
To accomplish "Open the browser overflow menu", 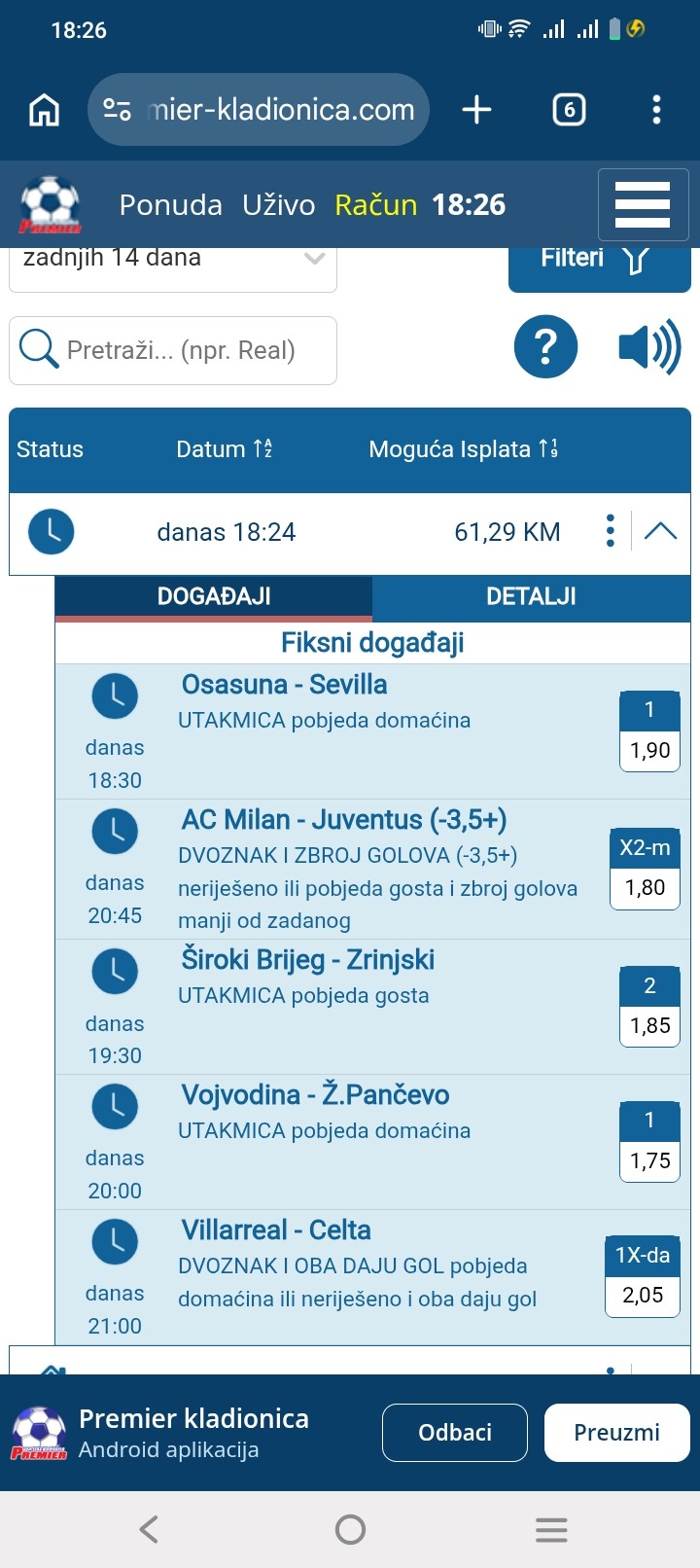I will tap(656, 110).
